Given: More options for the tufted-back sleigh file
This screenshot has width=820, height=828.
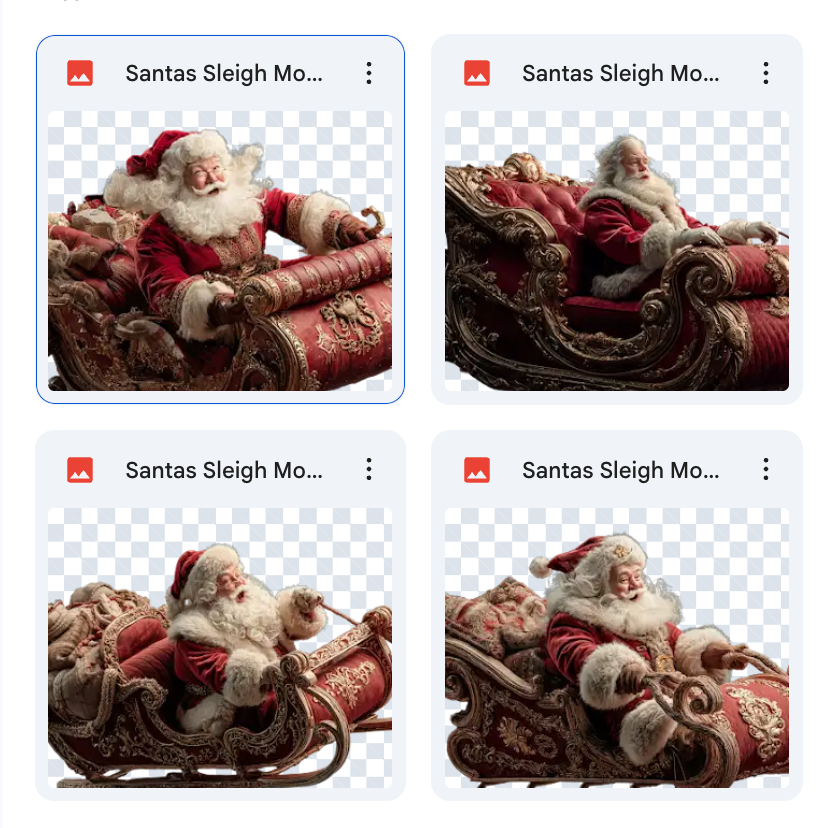Looking at the screenshot, I should point(766,73).
